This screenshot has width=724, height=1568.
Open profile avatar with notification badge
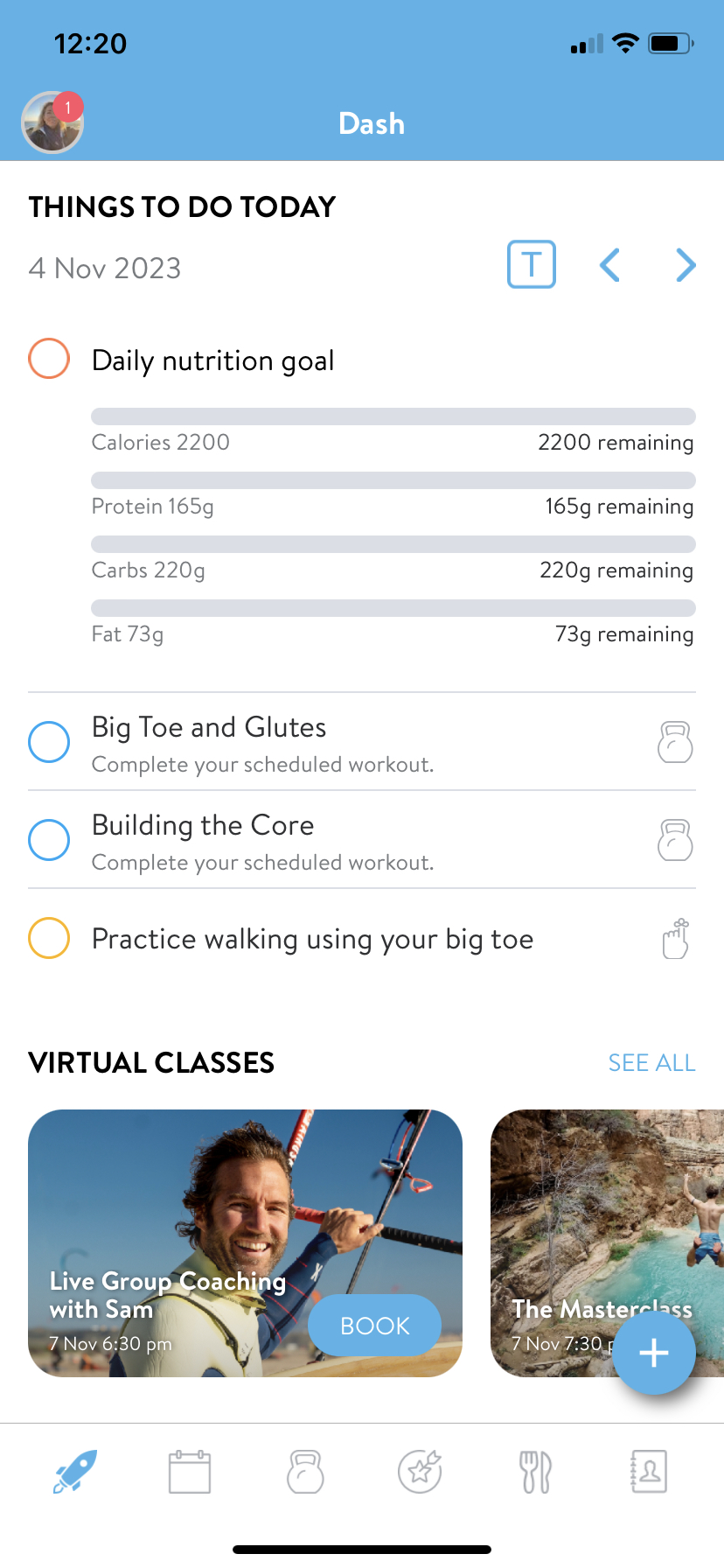pyautogui.click(x=52, y=122)
